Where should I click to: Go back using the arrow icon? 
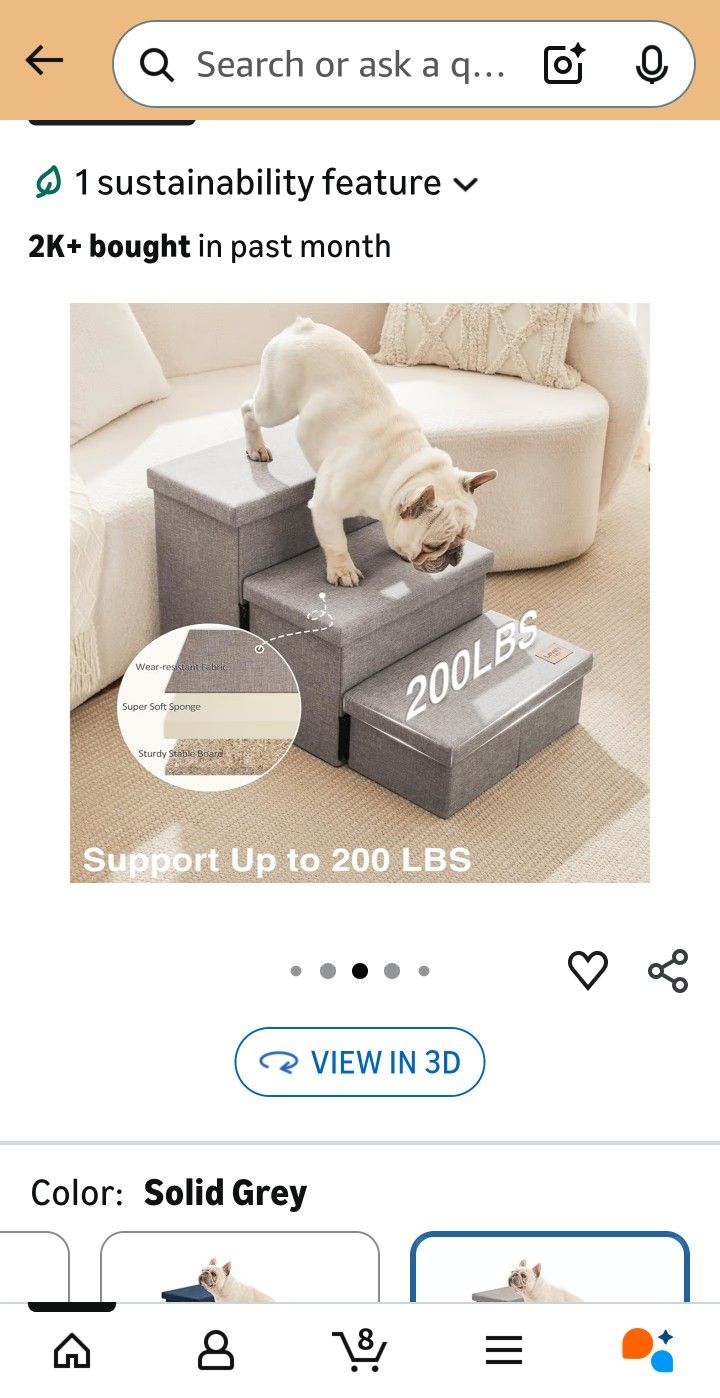point(44,62)
